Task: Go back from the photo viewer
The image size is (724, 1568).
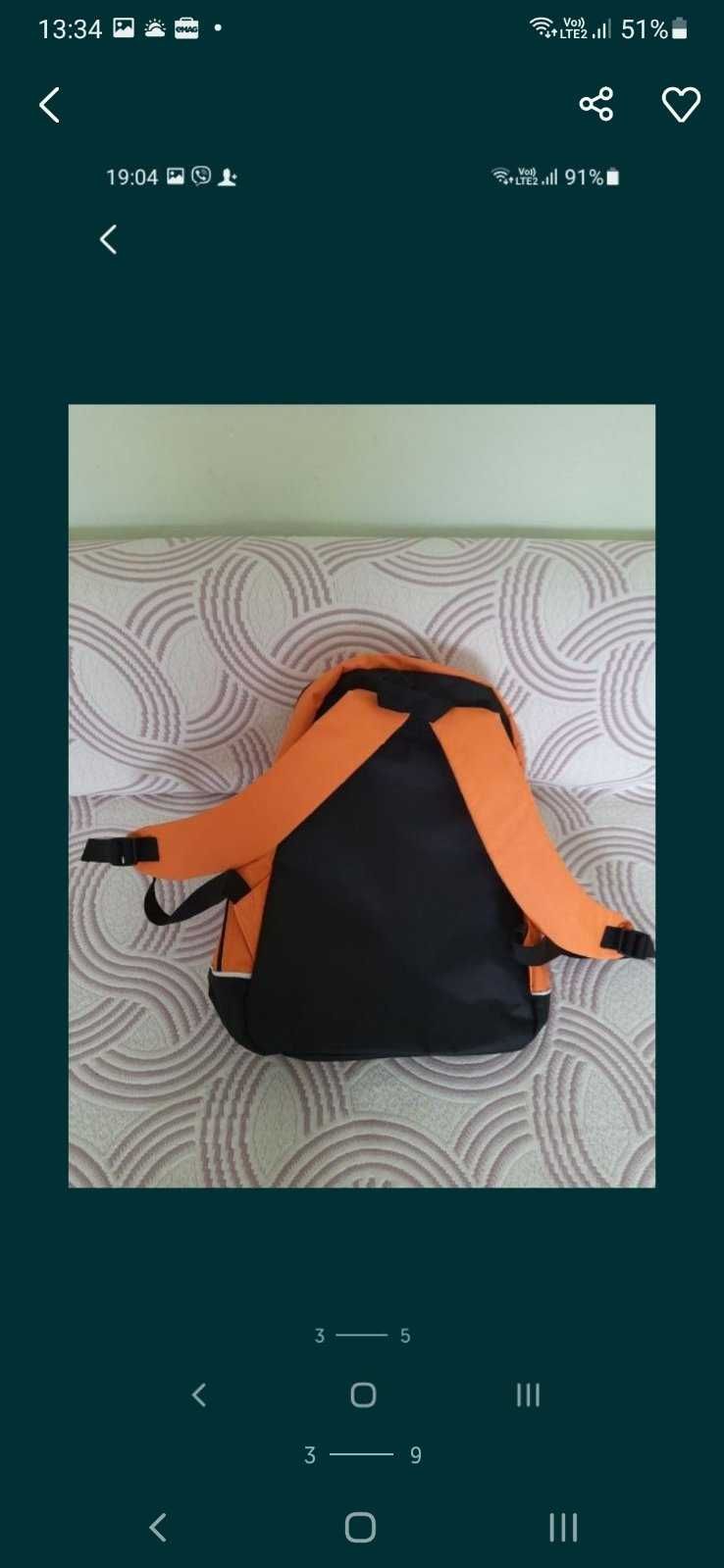Action: [49, 105]
